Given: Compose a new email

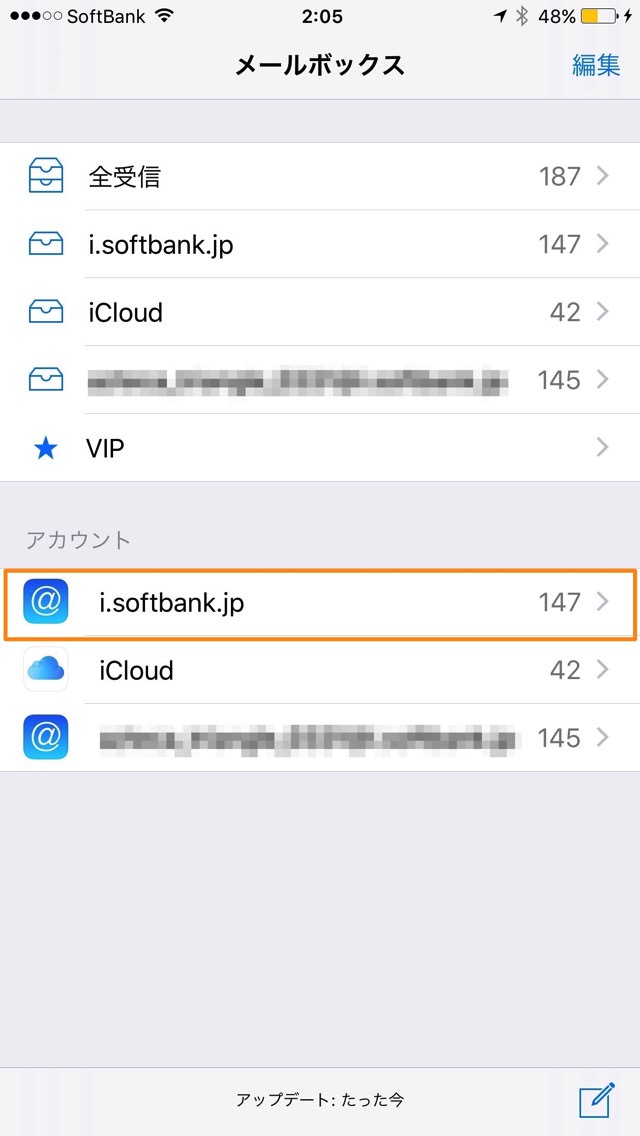Looking at the screenshot, I should [x=597, y=1099].
